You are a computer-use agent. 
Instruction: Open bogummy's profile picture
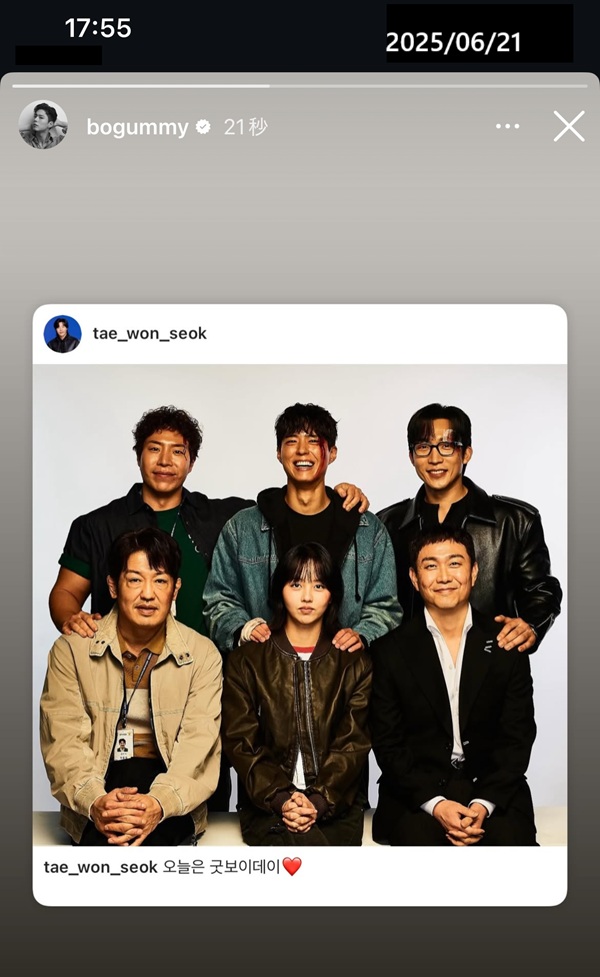tap(43, 125)
